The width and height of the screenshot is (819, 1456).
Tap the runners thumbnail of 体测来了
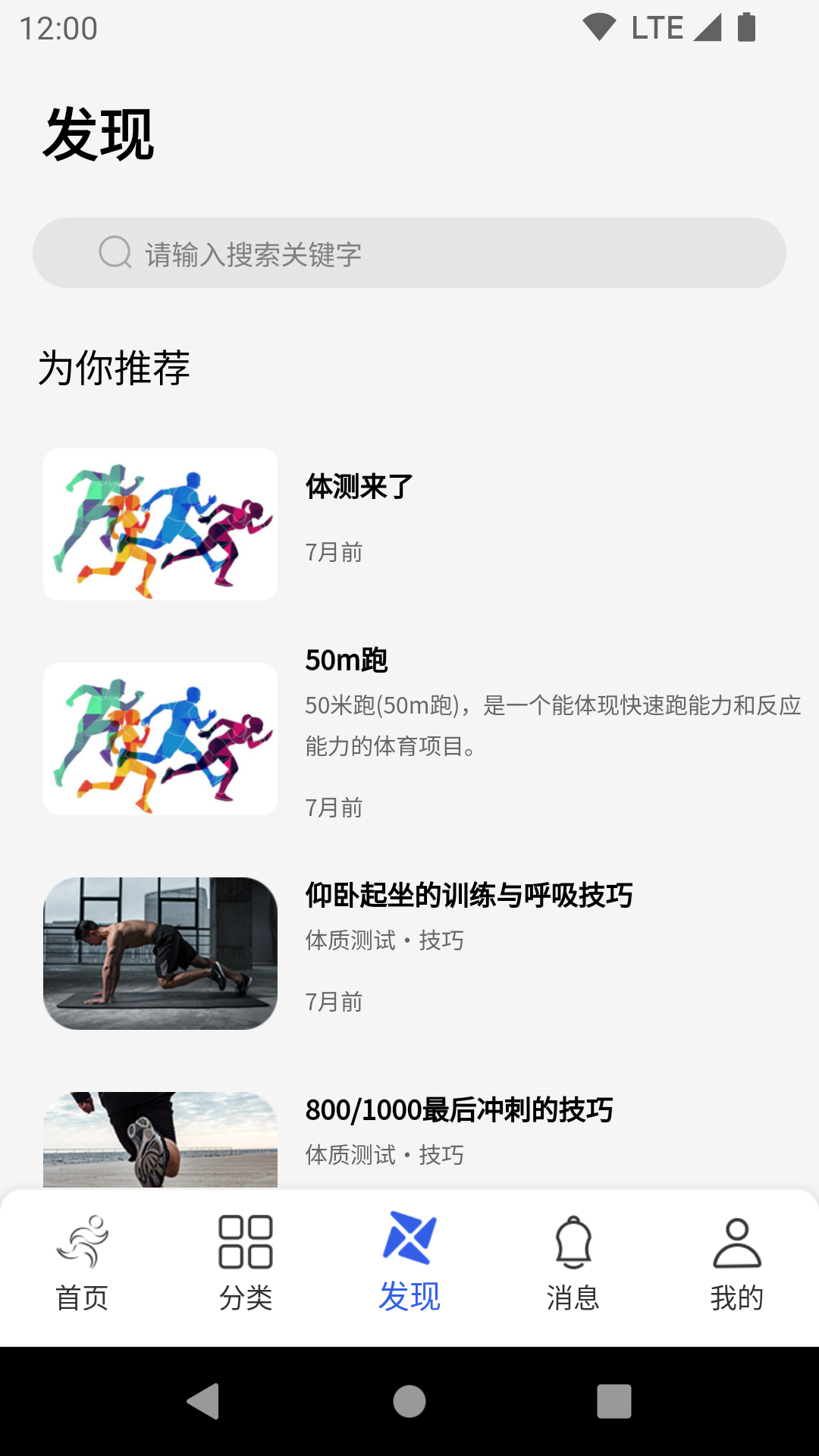pyautogui.click(x=160, y=522)
